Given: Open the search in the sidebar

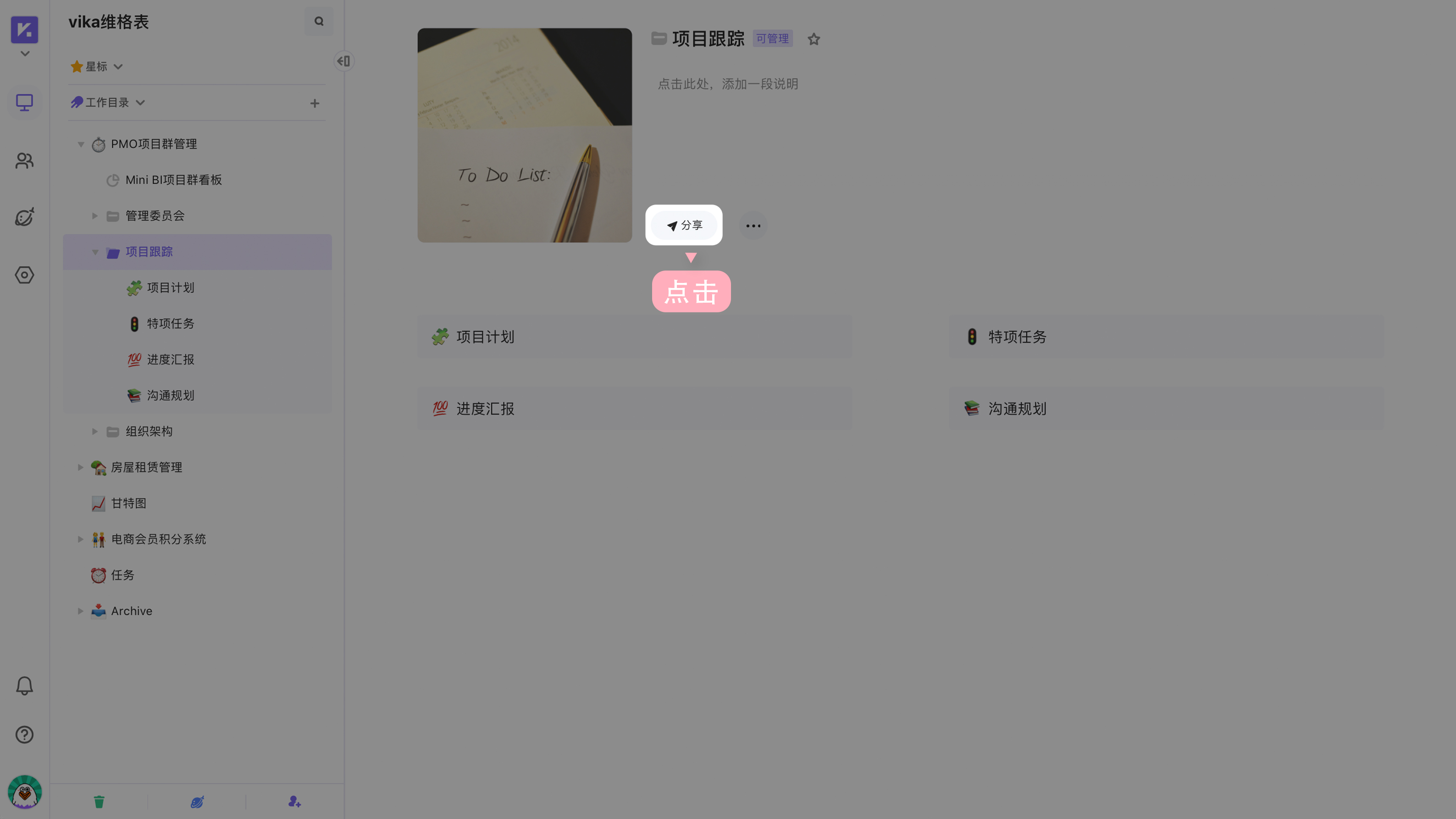Looking at the screenshot, I should click(x=319, y=22).
